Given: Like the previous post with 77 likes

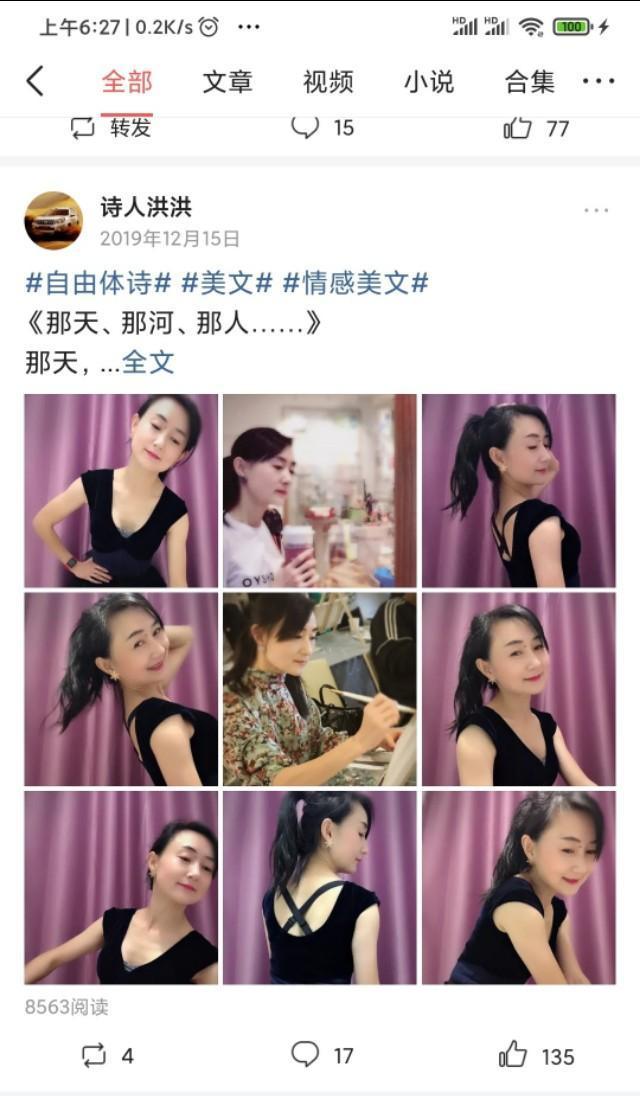Looking at the screenshot, I should click(535, 127).
